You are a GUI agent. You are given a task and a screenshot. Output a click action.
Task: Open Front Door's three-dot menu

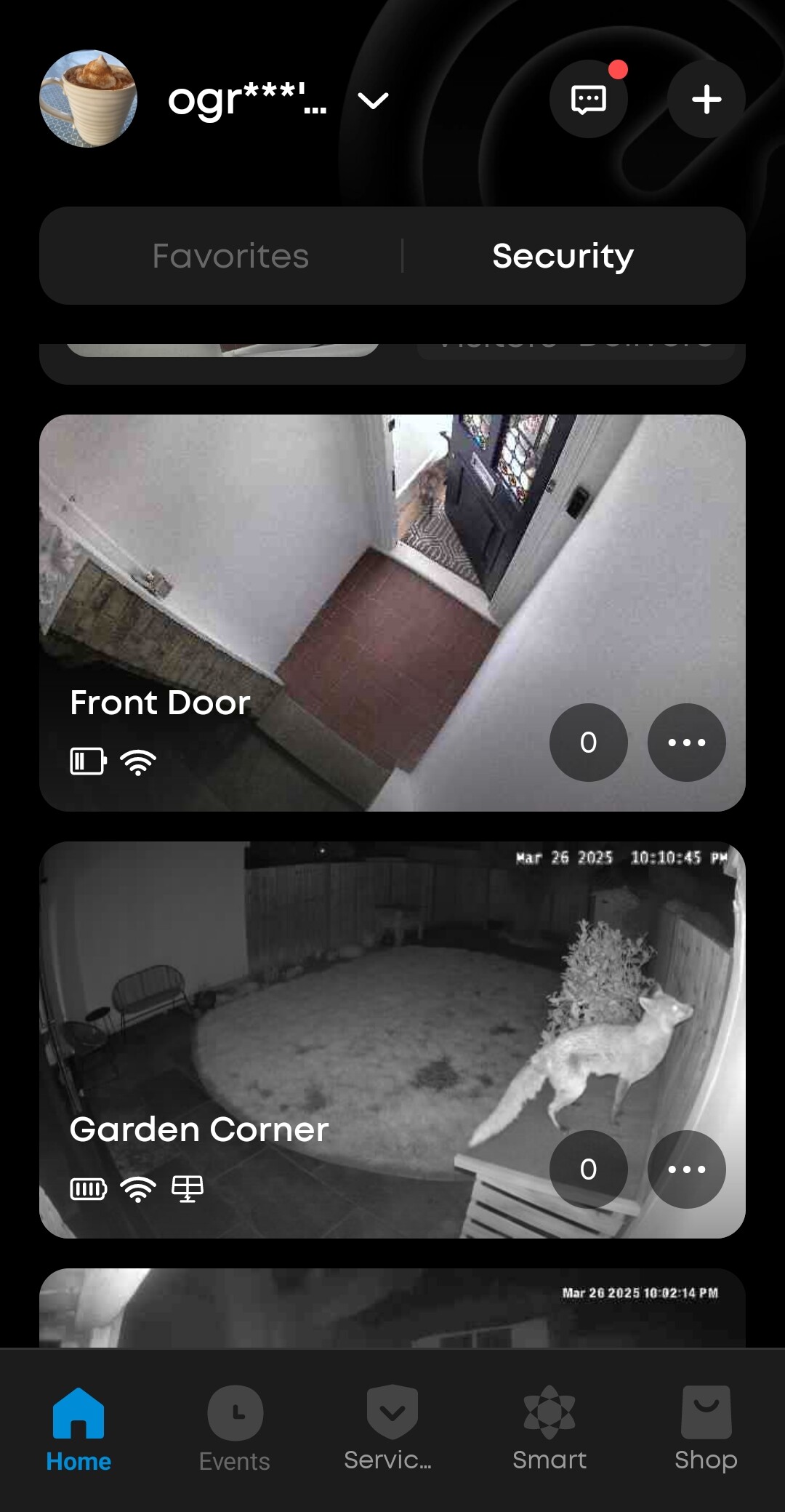[687, 743]
